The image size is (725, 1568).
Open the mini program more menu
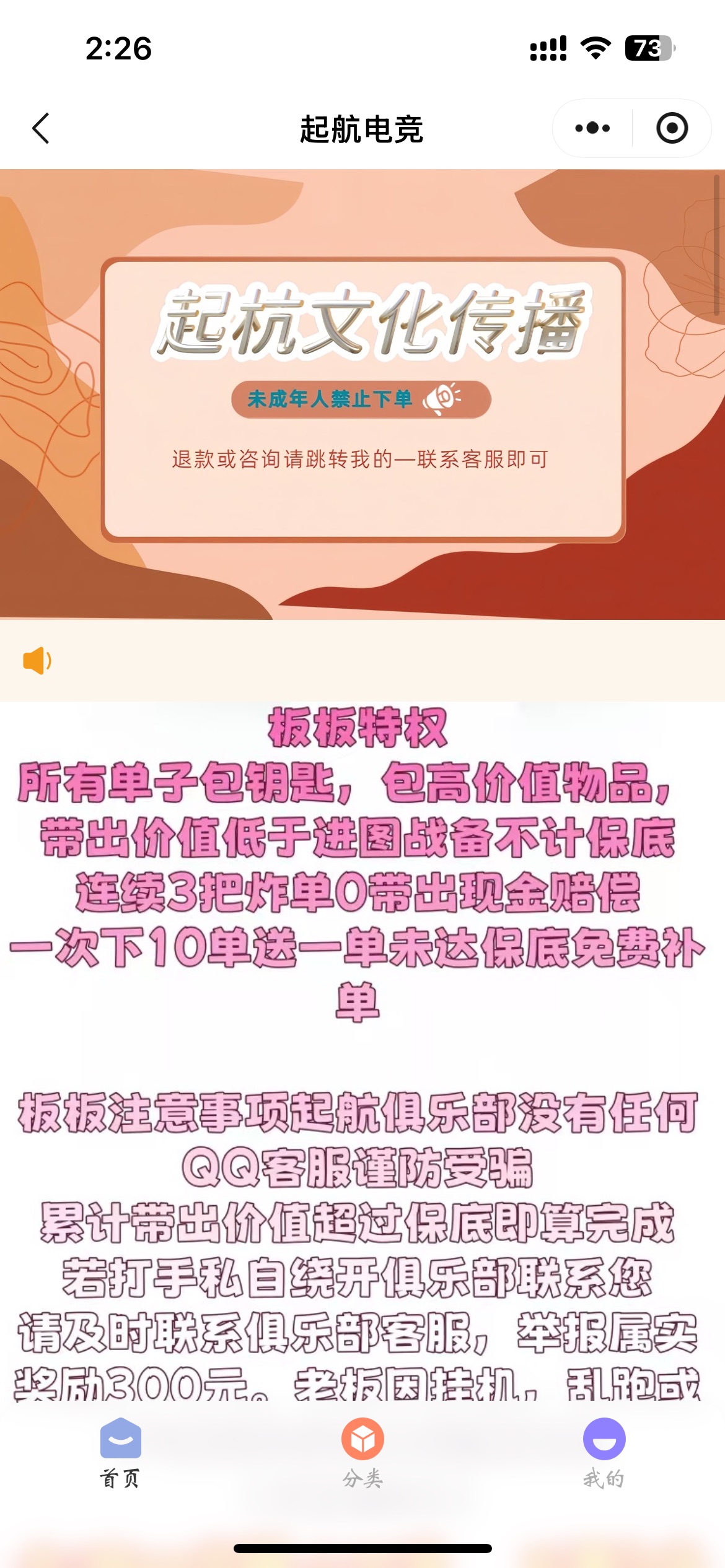(592, 129)
